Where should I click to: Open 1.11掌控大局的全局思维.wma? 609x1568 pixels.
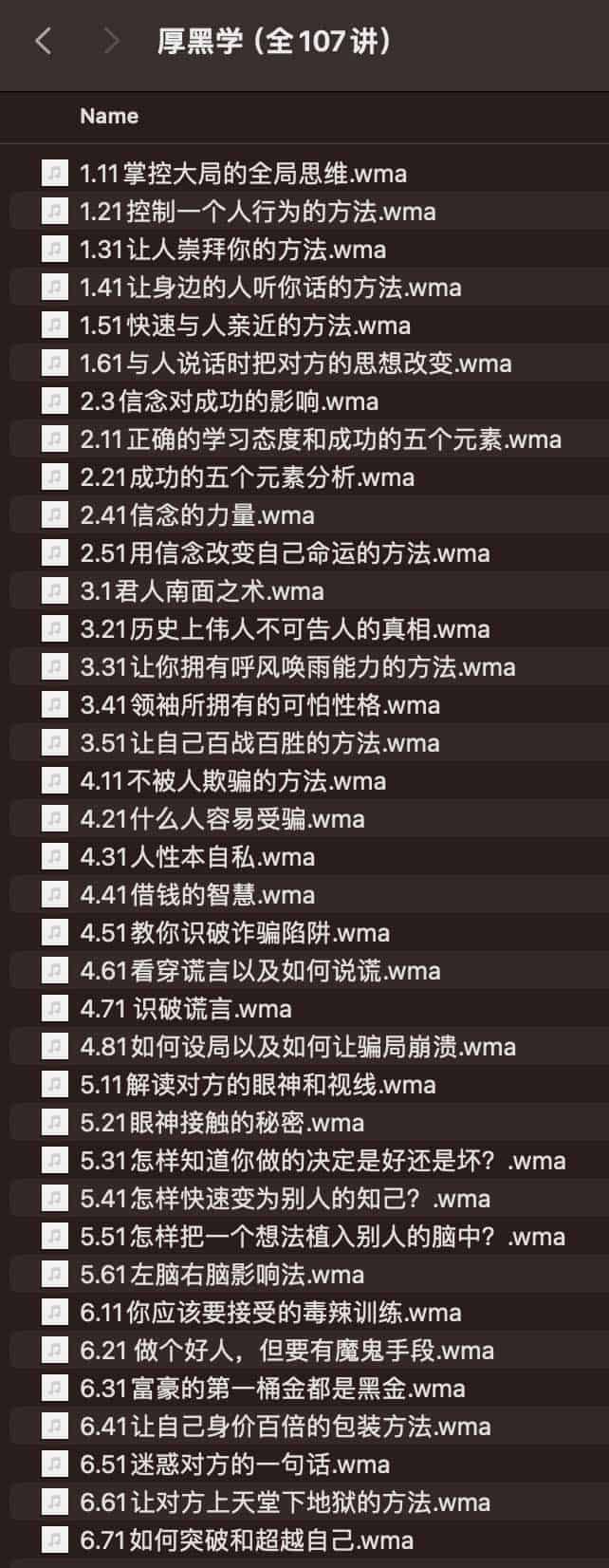pyautogui.click(x=243, y=174)
